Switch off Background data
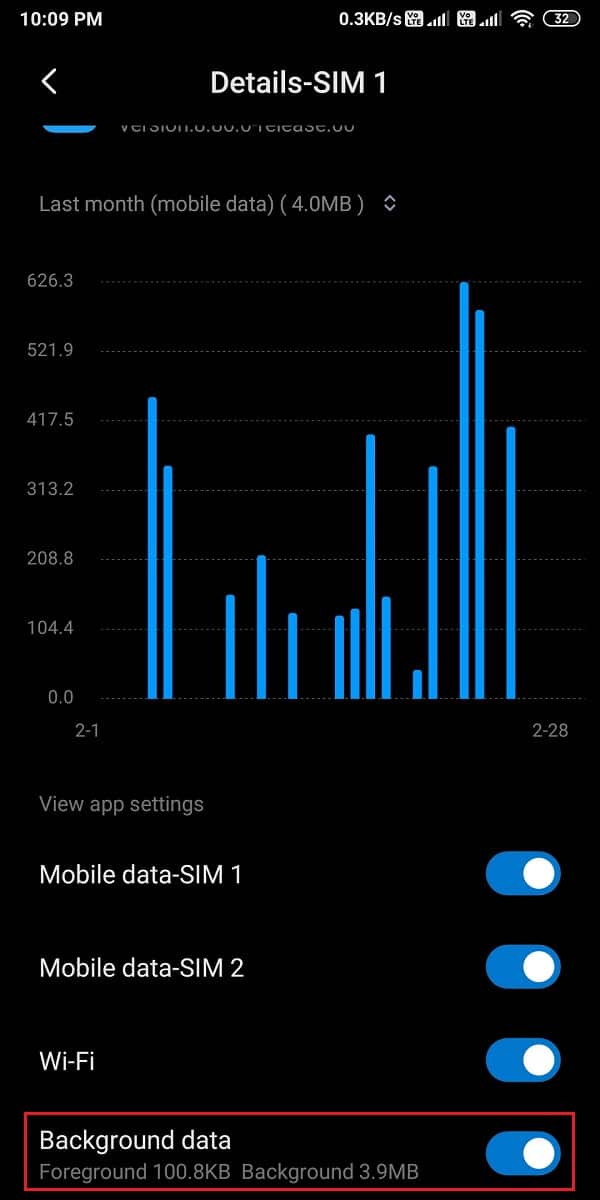This screenshot has width=600, height=1200. click(523, 1153)
